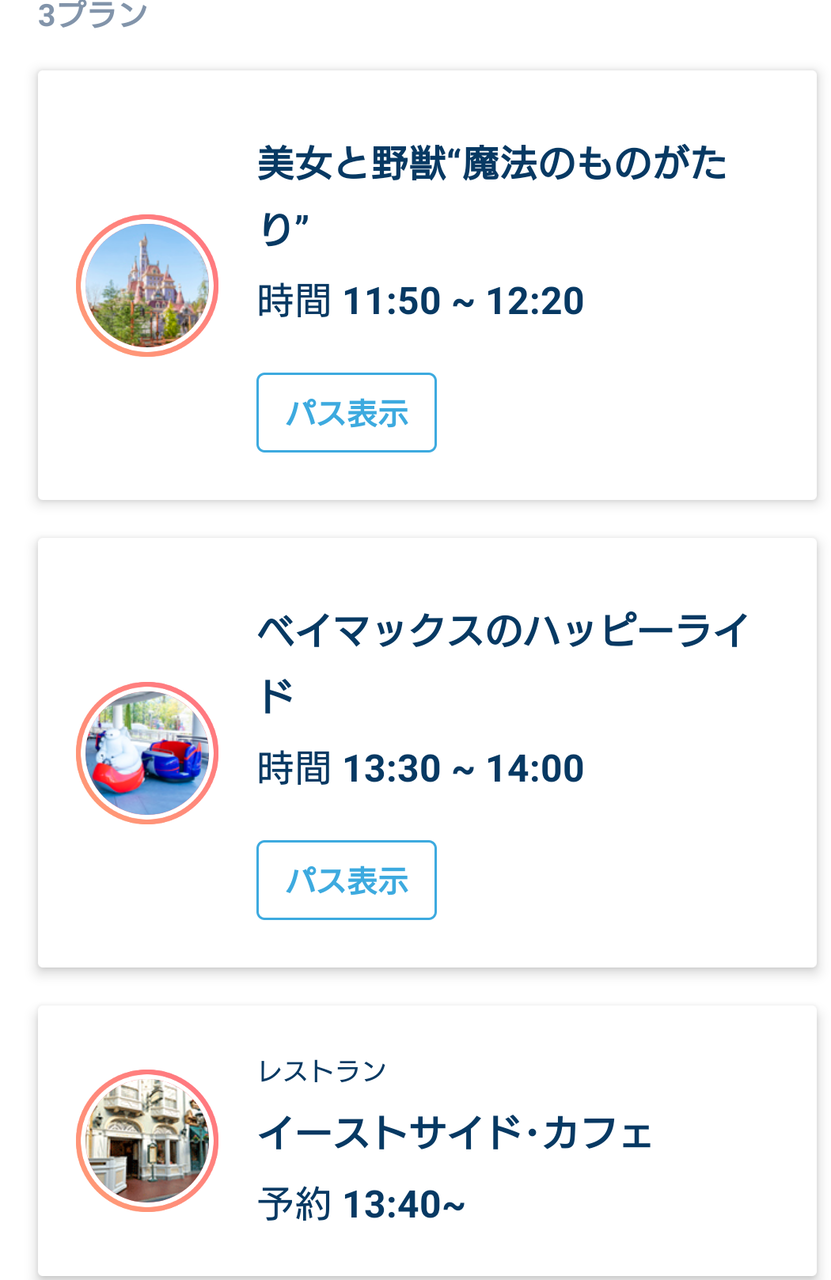The image size is (831, 1280).
Task: Show pass for 美女と野獣“魔法のものがたり”
Action: pos(346,413)
